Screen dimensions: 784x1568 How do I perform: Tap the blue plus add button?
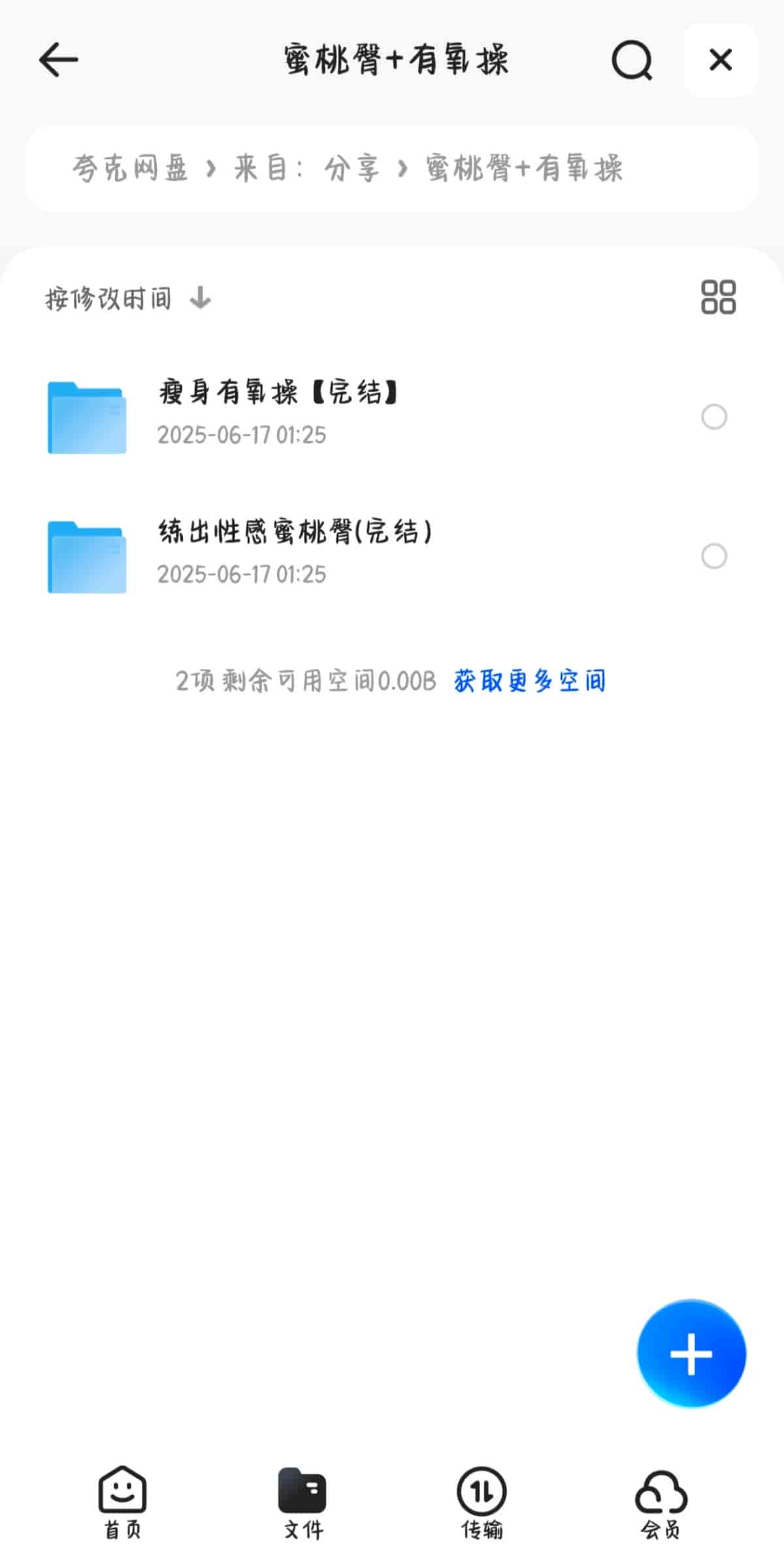(691, 1354)
